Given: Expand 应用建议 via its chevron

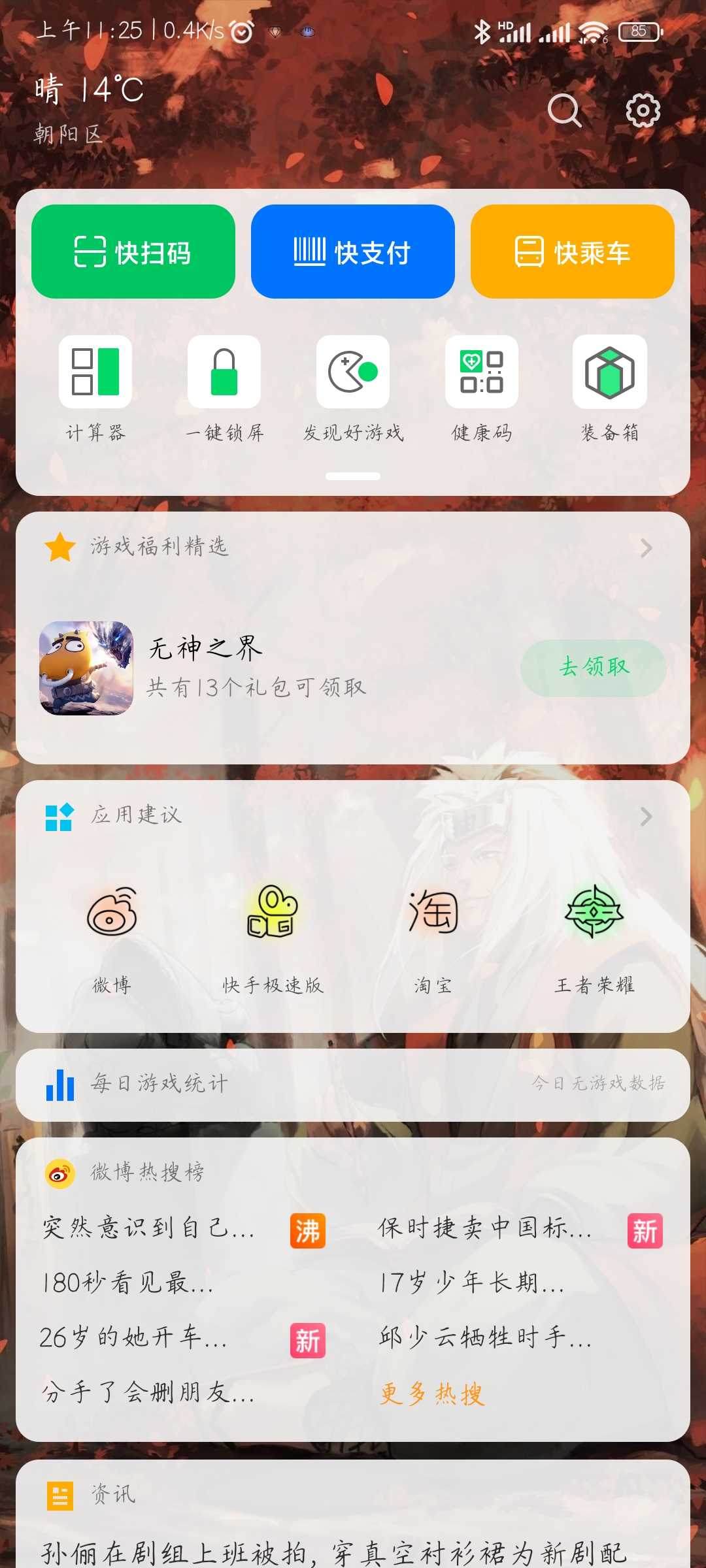Looking at the screenshot, I should (x=646, y=817).
